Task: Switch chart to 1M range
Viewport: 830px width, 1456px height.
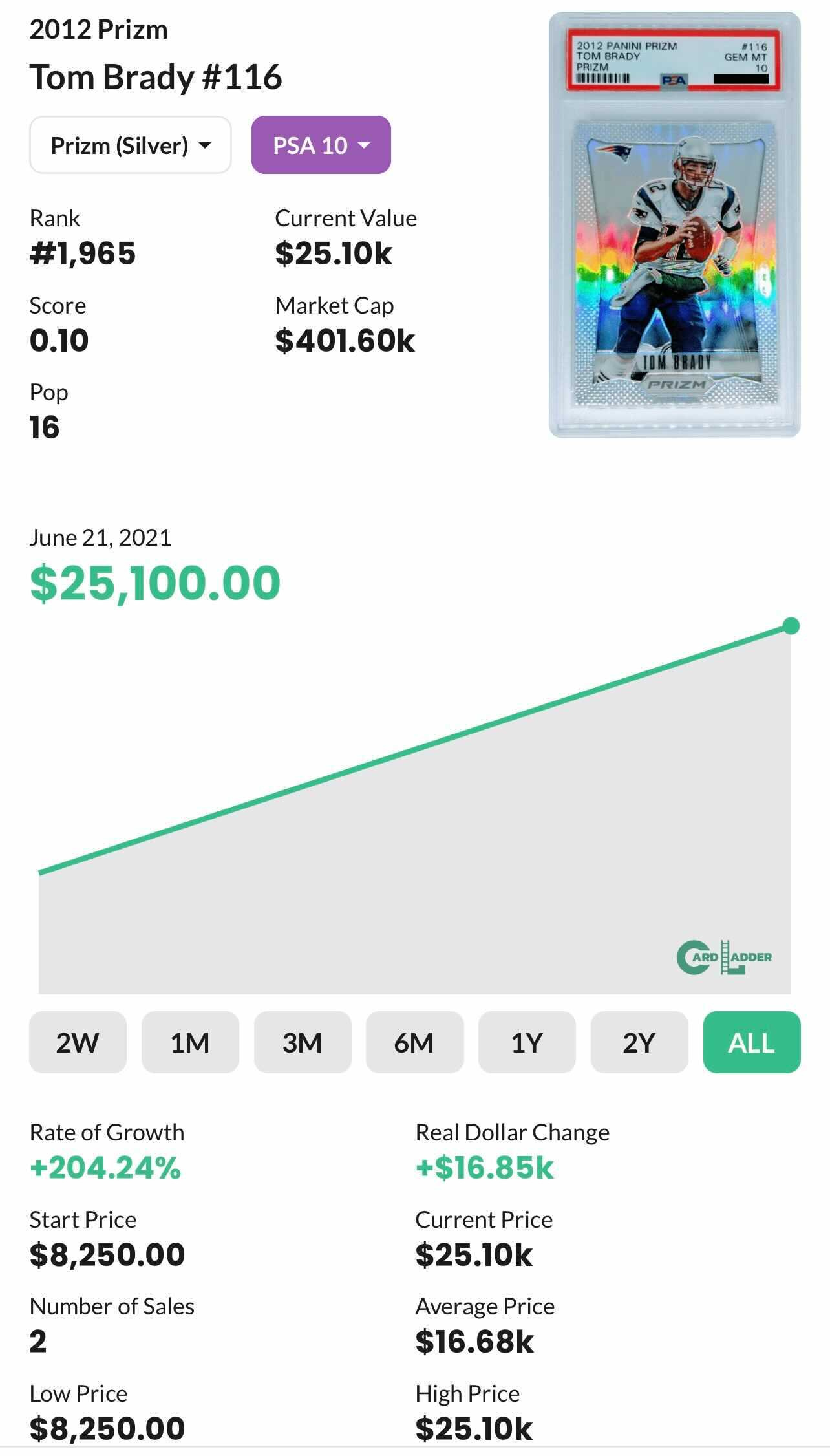Action: (x=190, y=1042)
